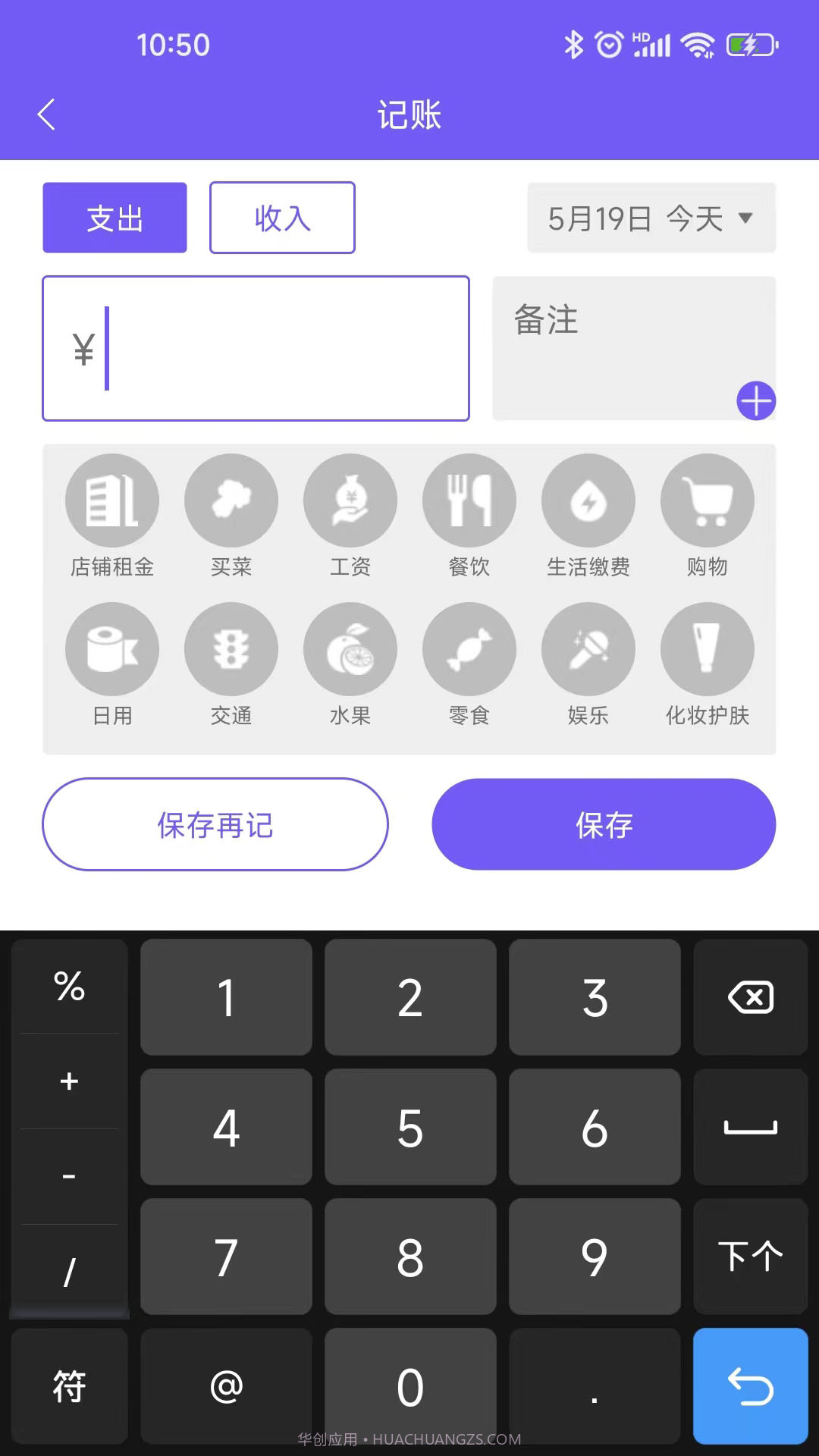This screenshot has width=819, height=1456.
Task: Pick the 购物 shopping cart icon
Action: (x=707, y=500)
